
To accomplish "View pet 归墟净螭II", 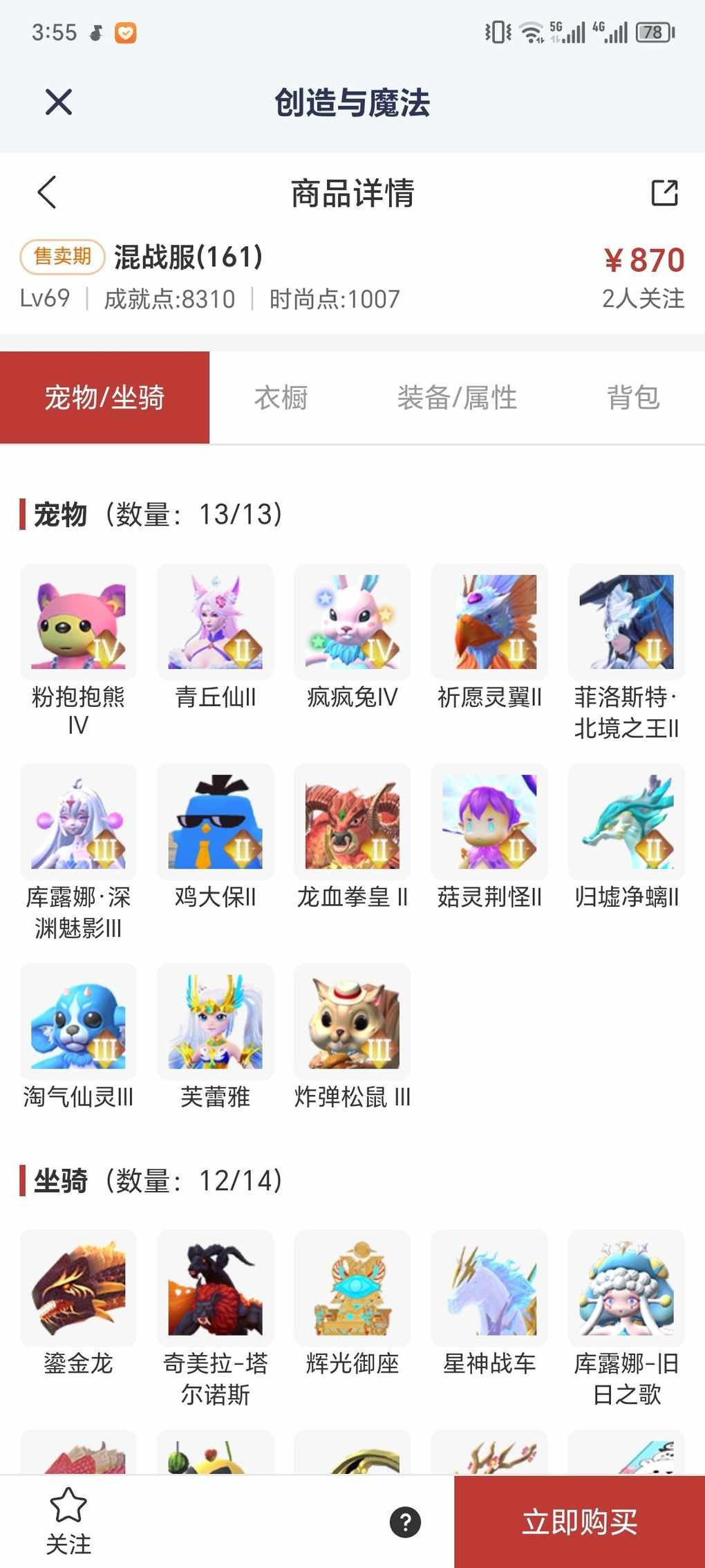I will pos(626,822).
